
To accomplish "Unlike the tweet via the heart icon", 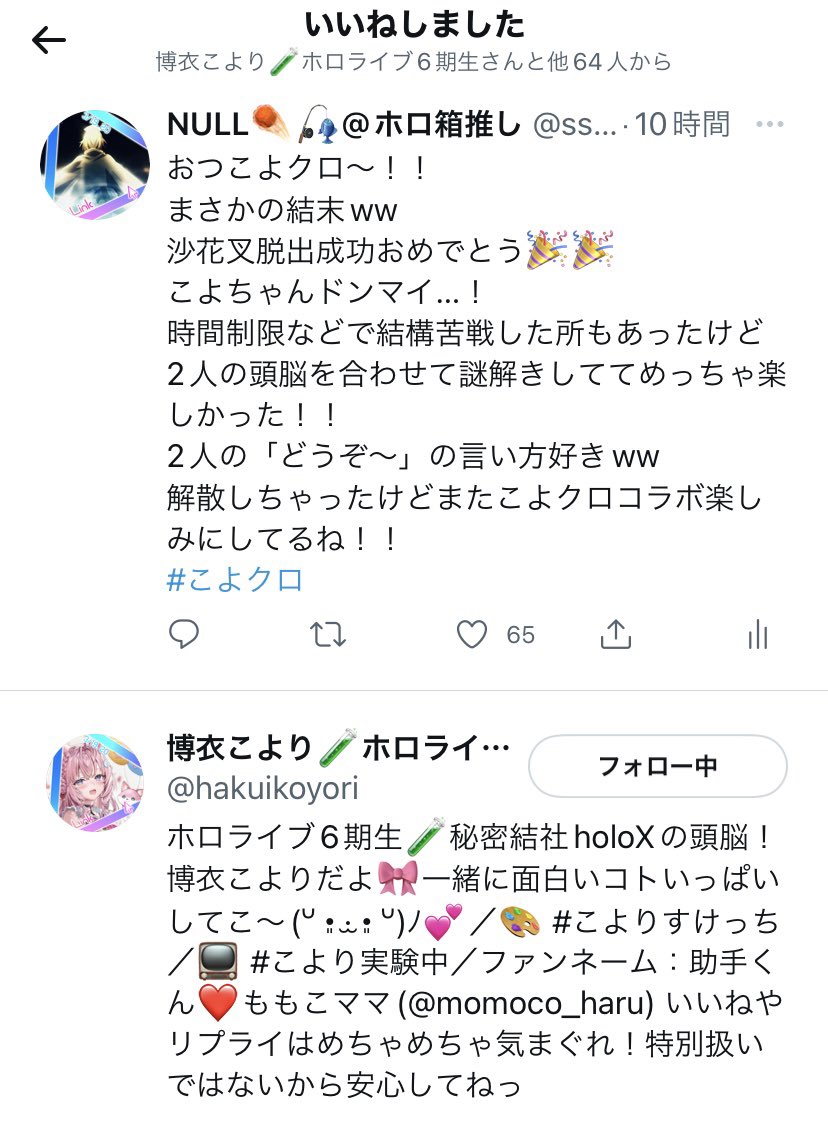I will pyautogui.click(x=470, y=633).
